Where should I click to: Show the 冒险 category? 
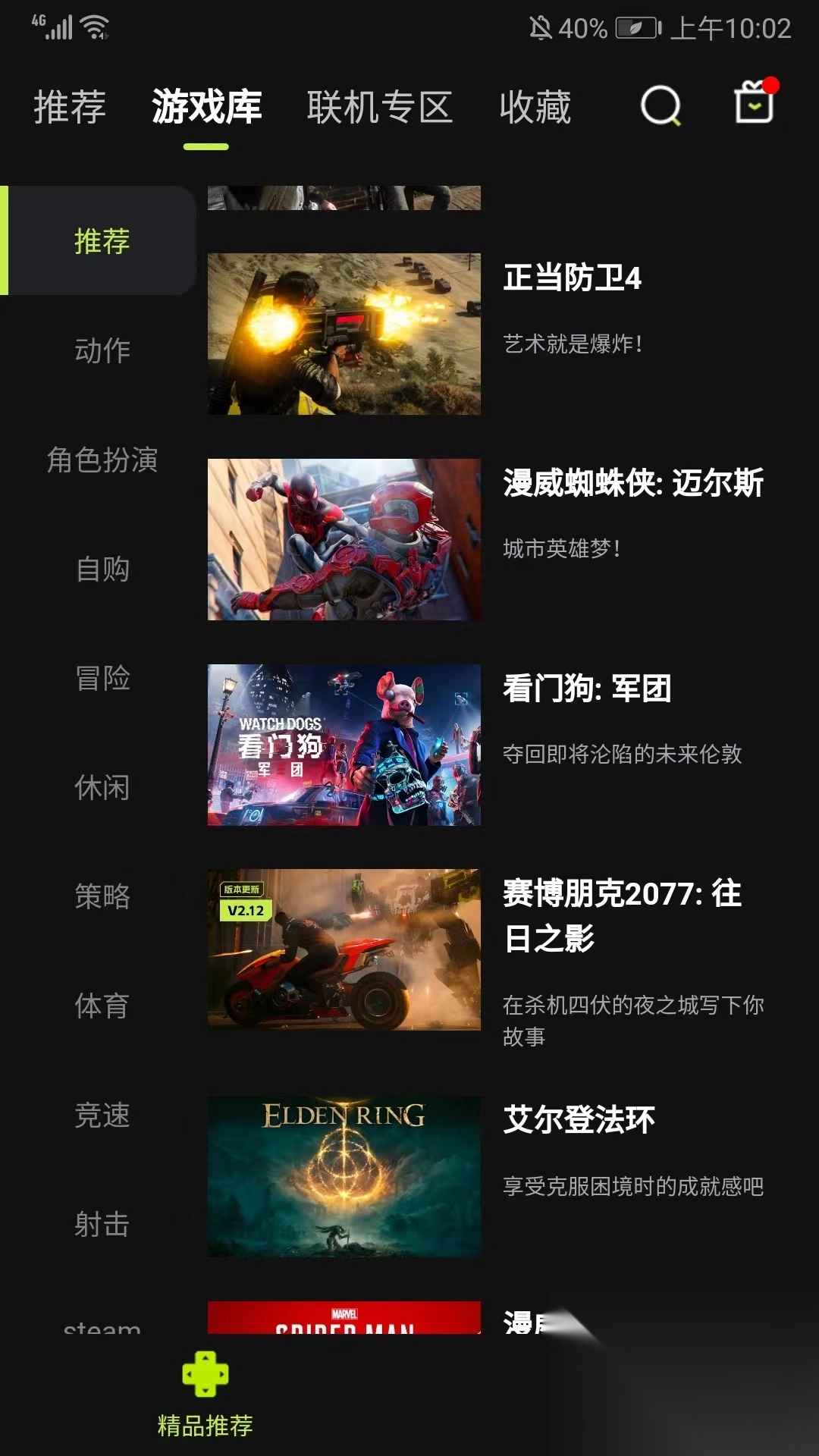tap(102, 678)
